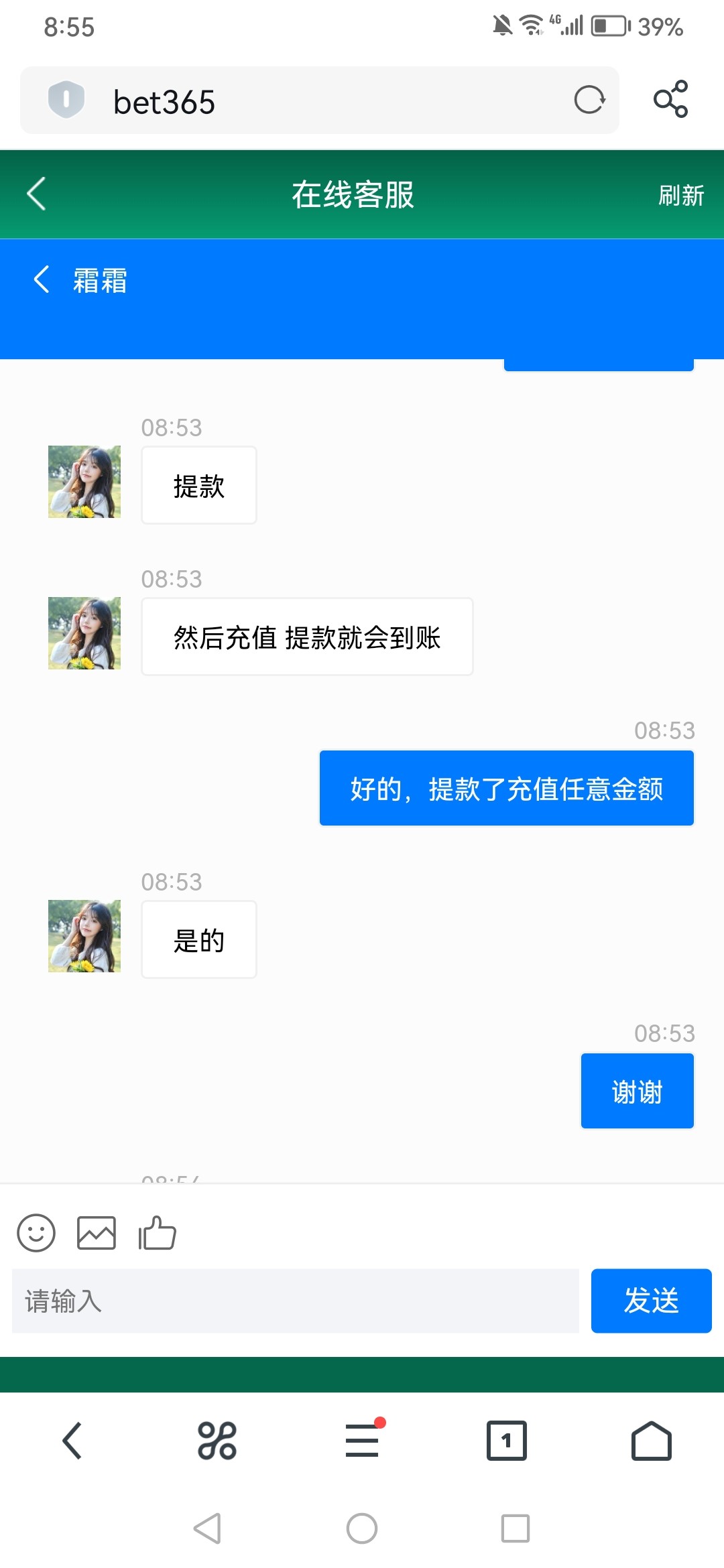Open the browser menu
Viewport: 724px width, 1568px height.
click(363, 1441)
